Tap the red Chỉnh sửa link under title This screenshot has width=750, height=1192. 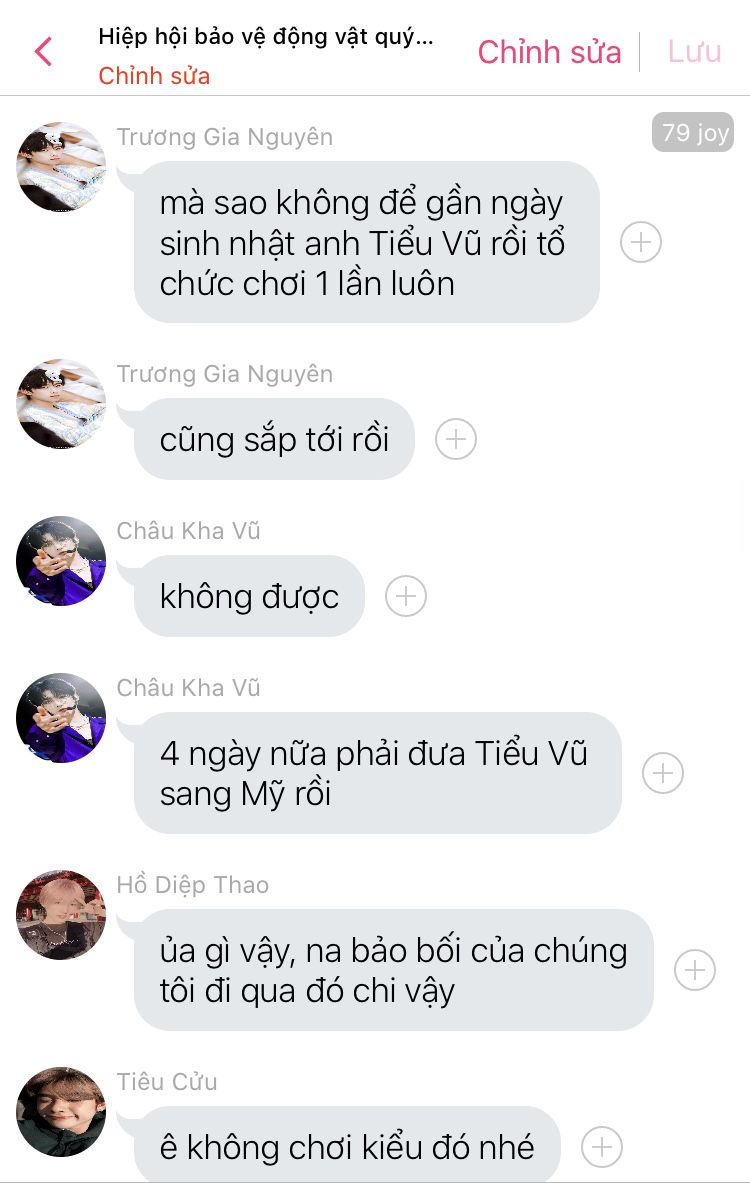[x=154, y=76]
